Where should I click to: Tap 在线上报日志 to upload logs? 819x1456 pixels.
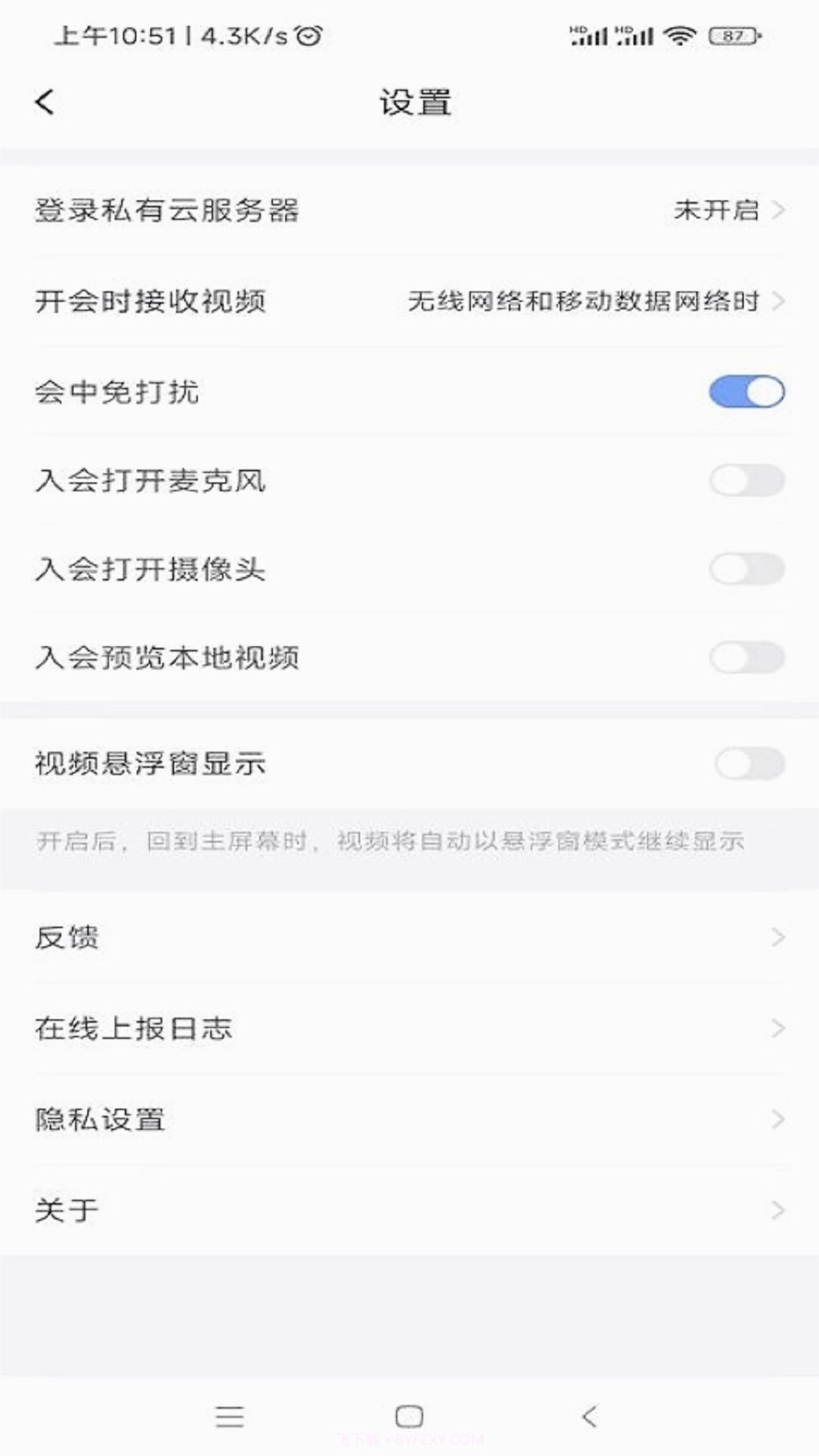click(x=409, y=1028)
